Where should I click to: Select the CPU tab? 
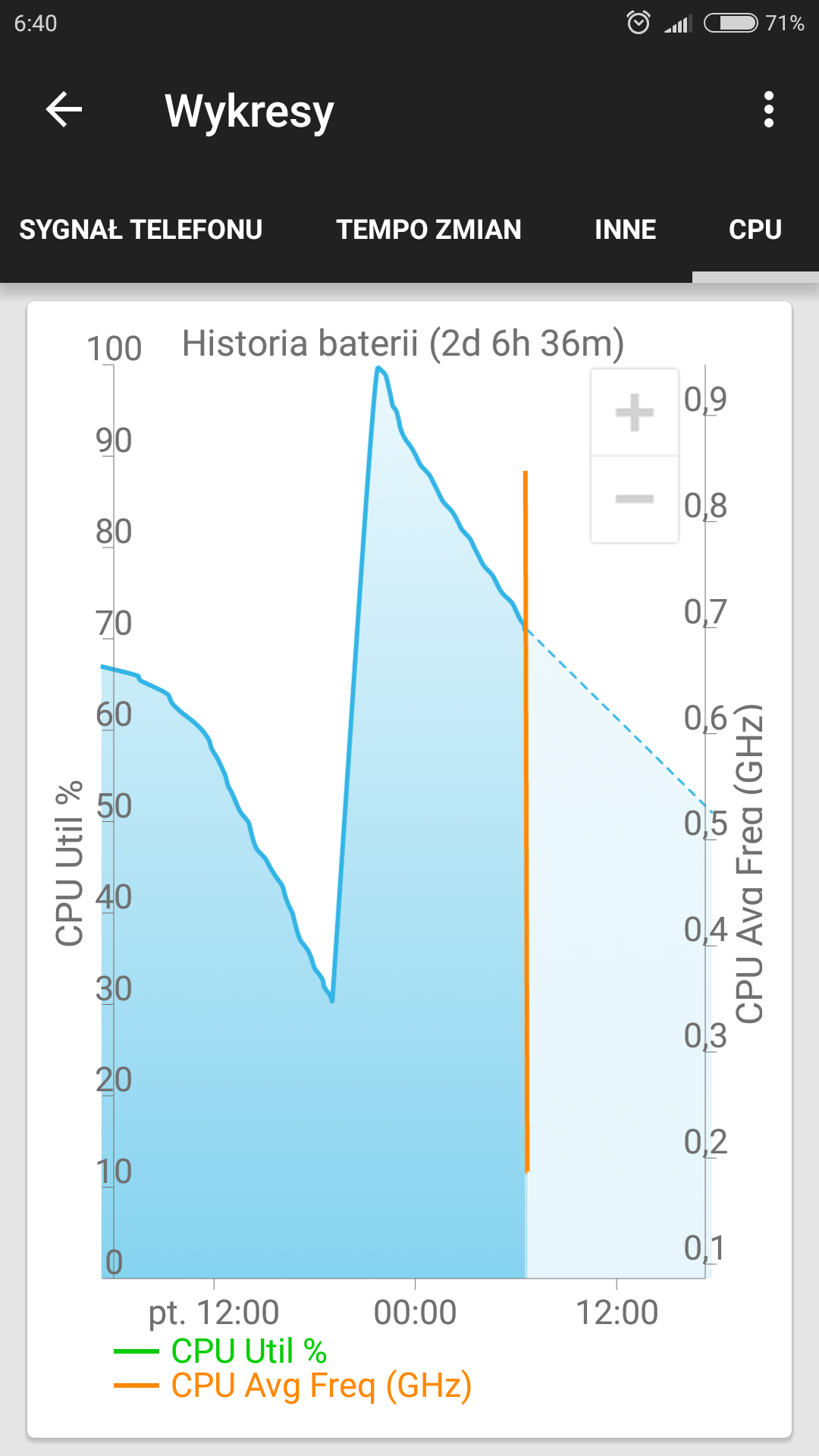755,230
